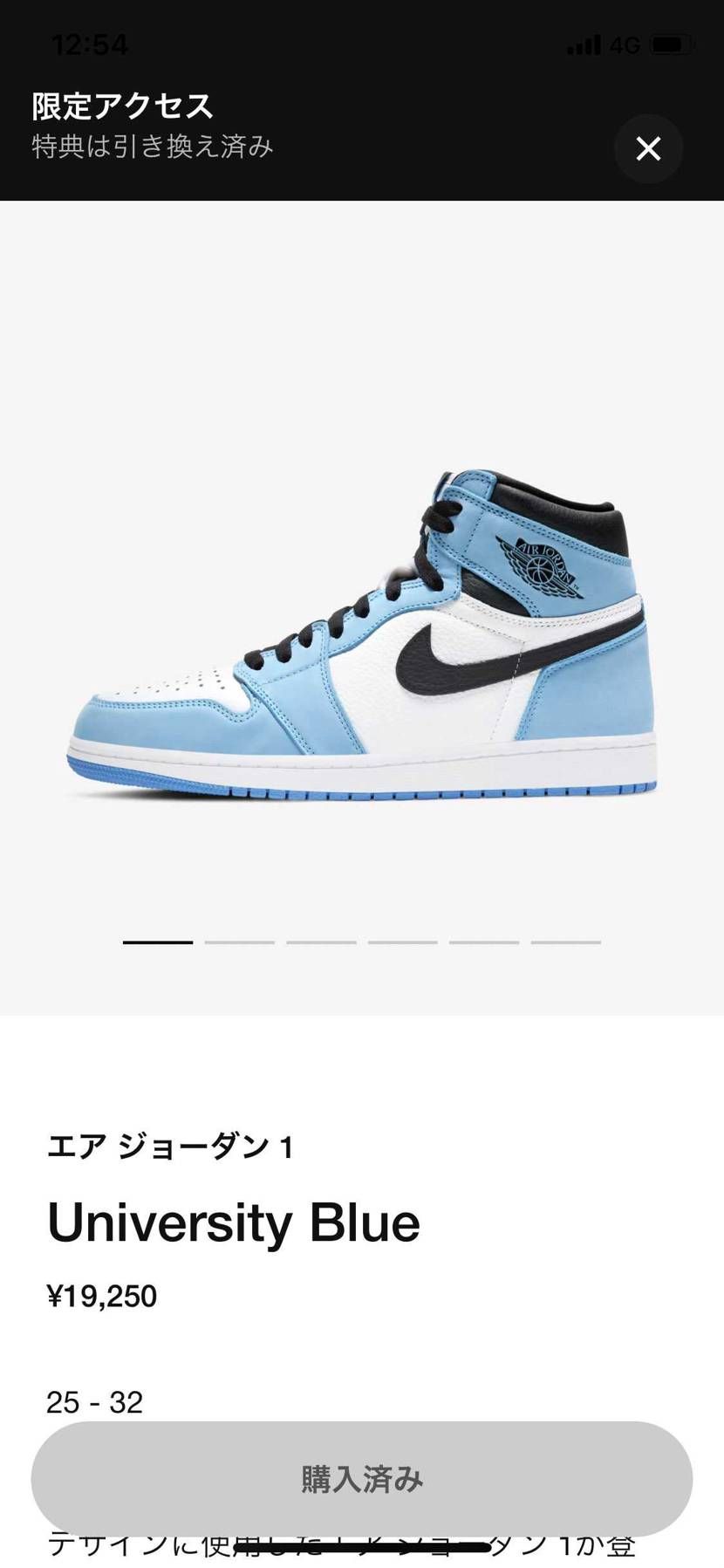724x1568 pixels.
Task: Select the last carousel indicator dot
Action: click(565, 942)
